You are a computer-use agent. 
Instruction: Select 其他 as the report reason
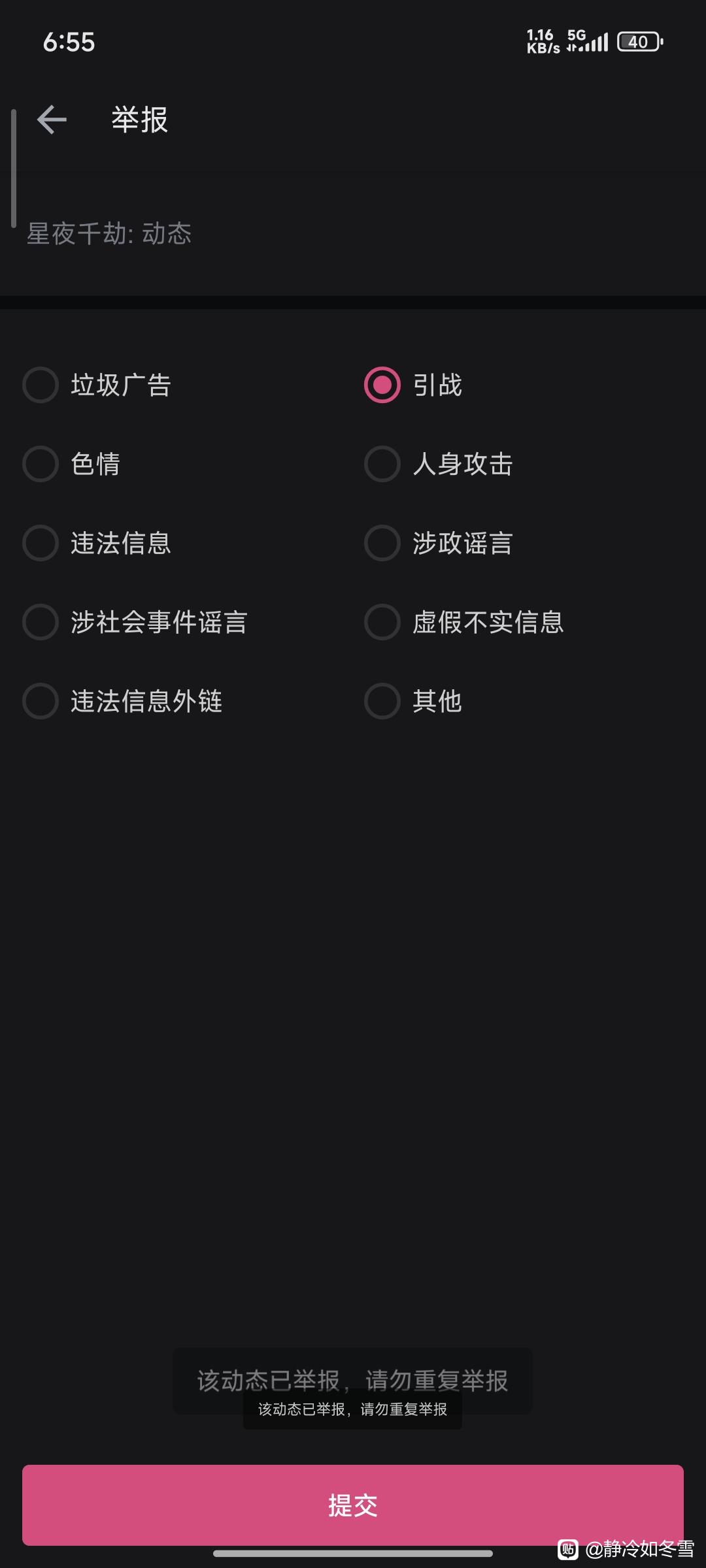point(382,701)
